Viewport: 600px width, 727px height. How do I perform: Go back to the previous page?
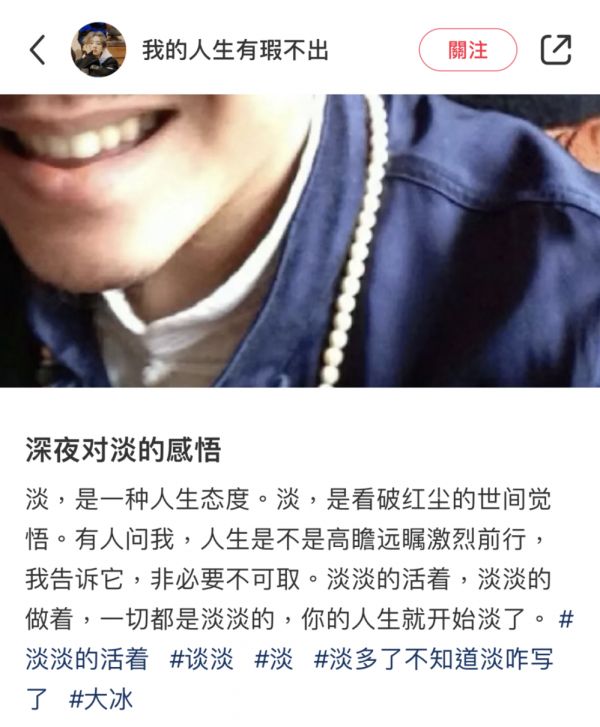point(37,50)
